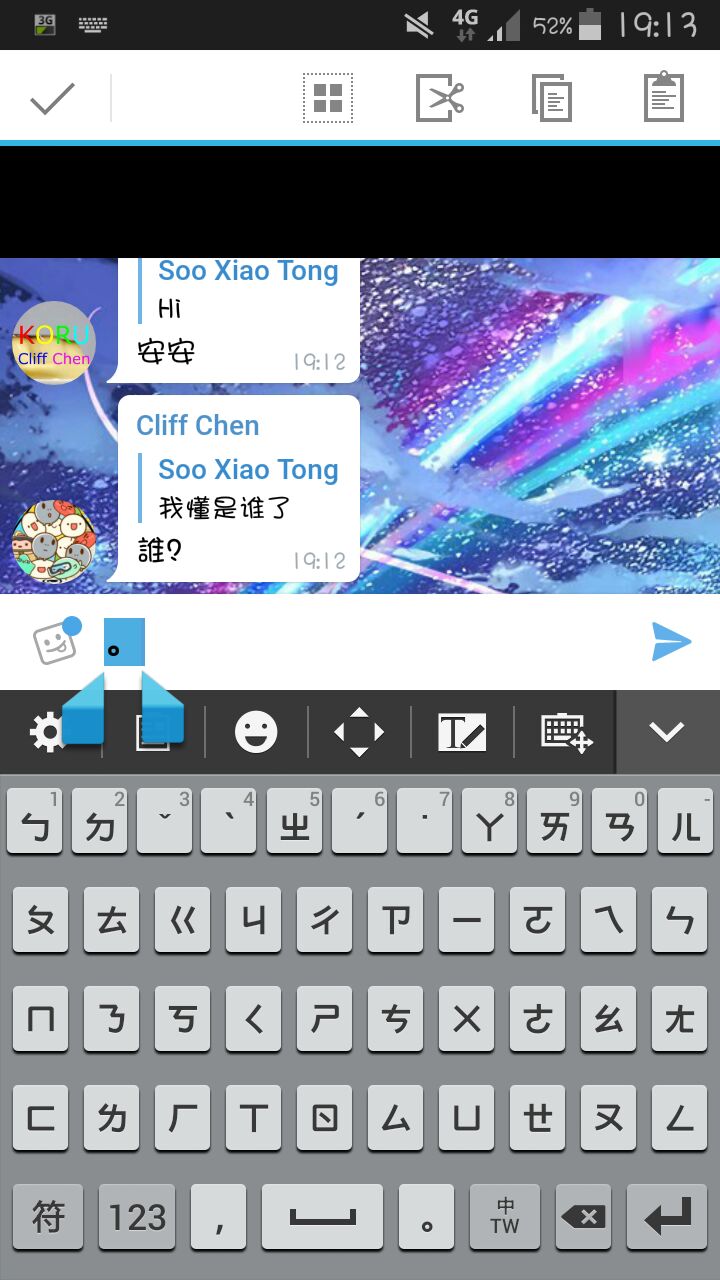Open the keyboard cursor arrows tool
The width and height of the screenshot is (720, 1280).
click(359, 733)
